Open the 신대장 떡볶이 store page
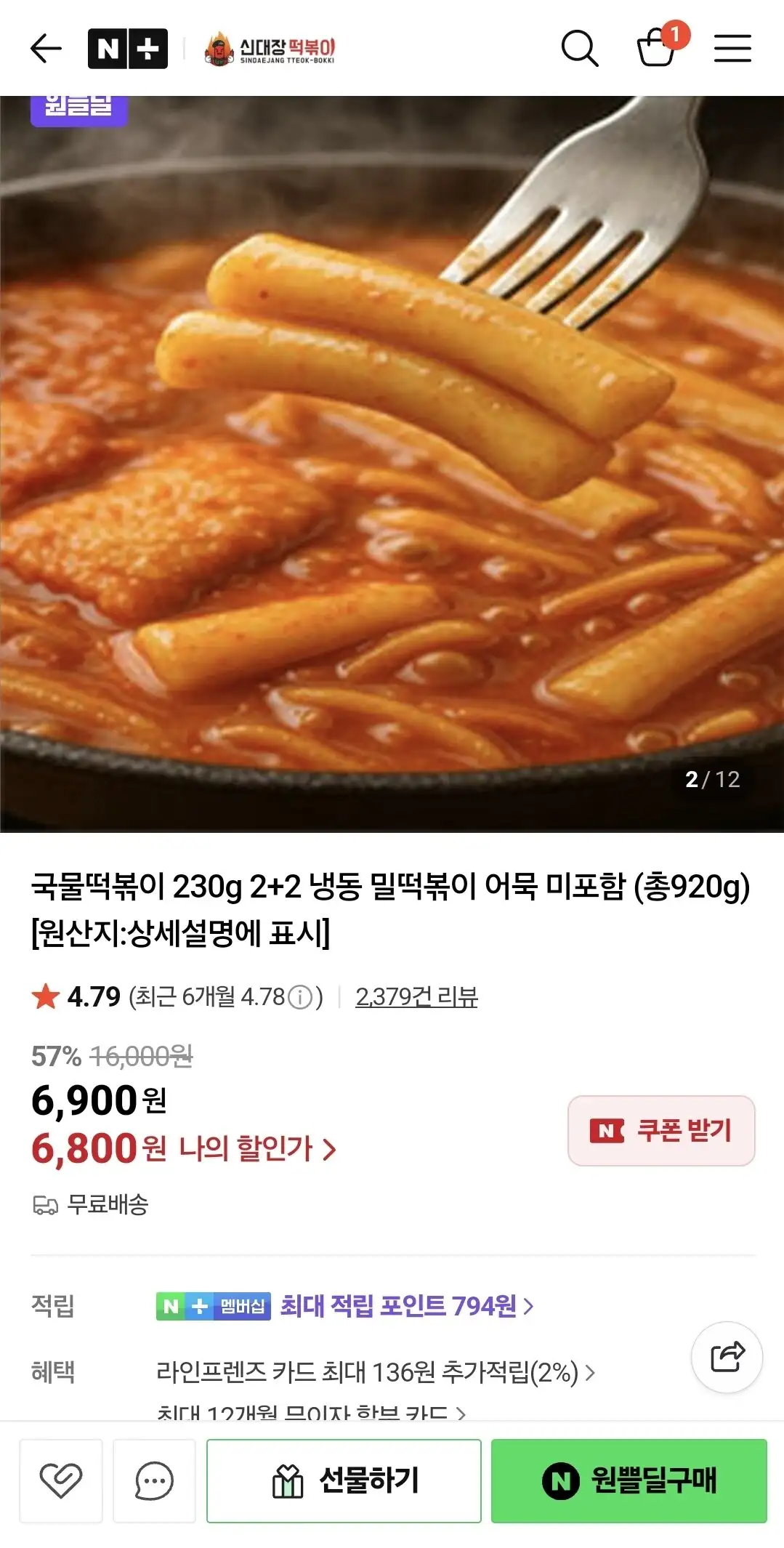Viewport: 784px width, 1548px height. click(270, 49)
